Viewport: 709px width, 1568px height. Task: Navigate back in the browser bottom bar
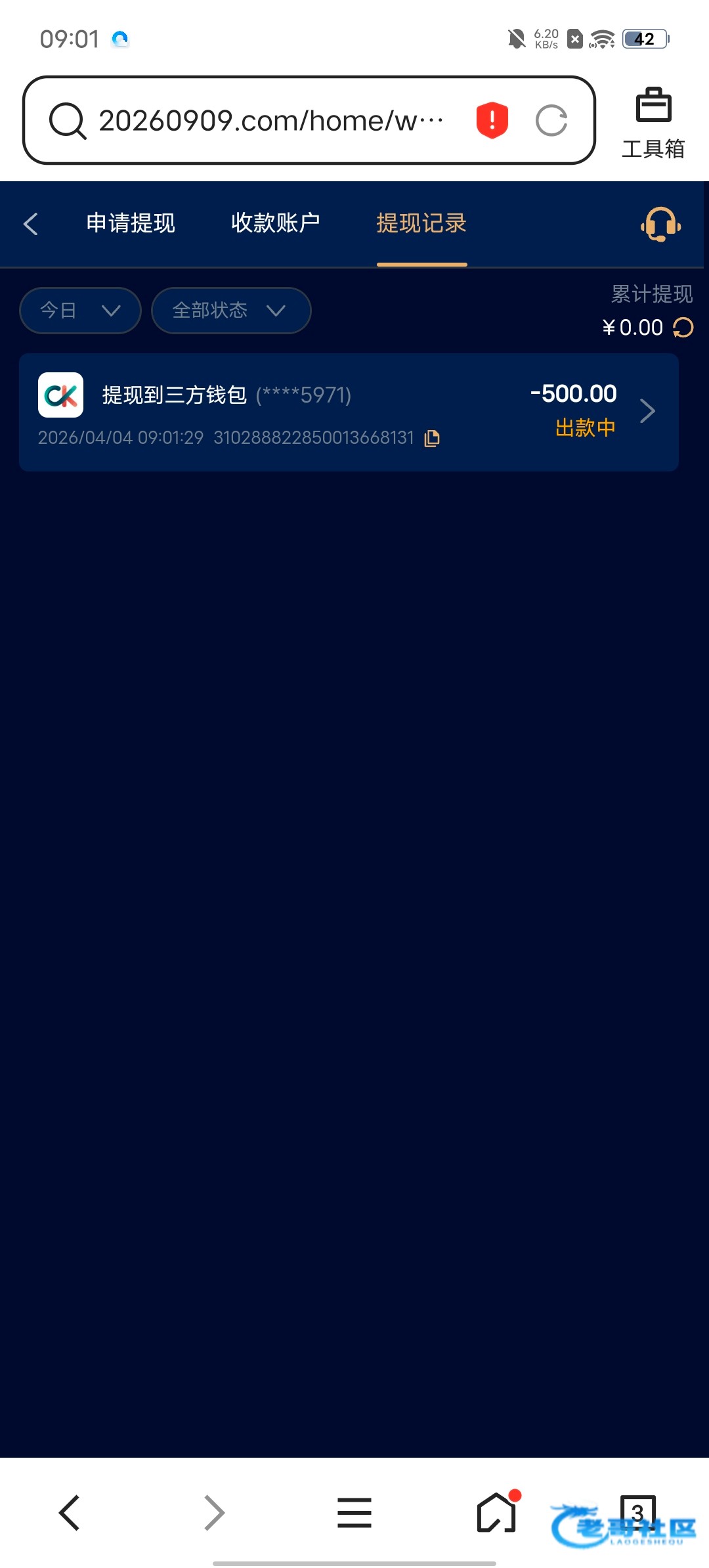pyautogui.click(x=70, y=1513)
